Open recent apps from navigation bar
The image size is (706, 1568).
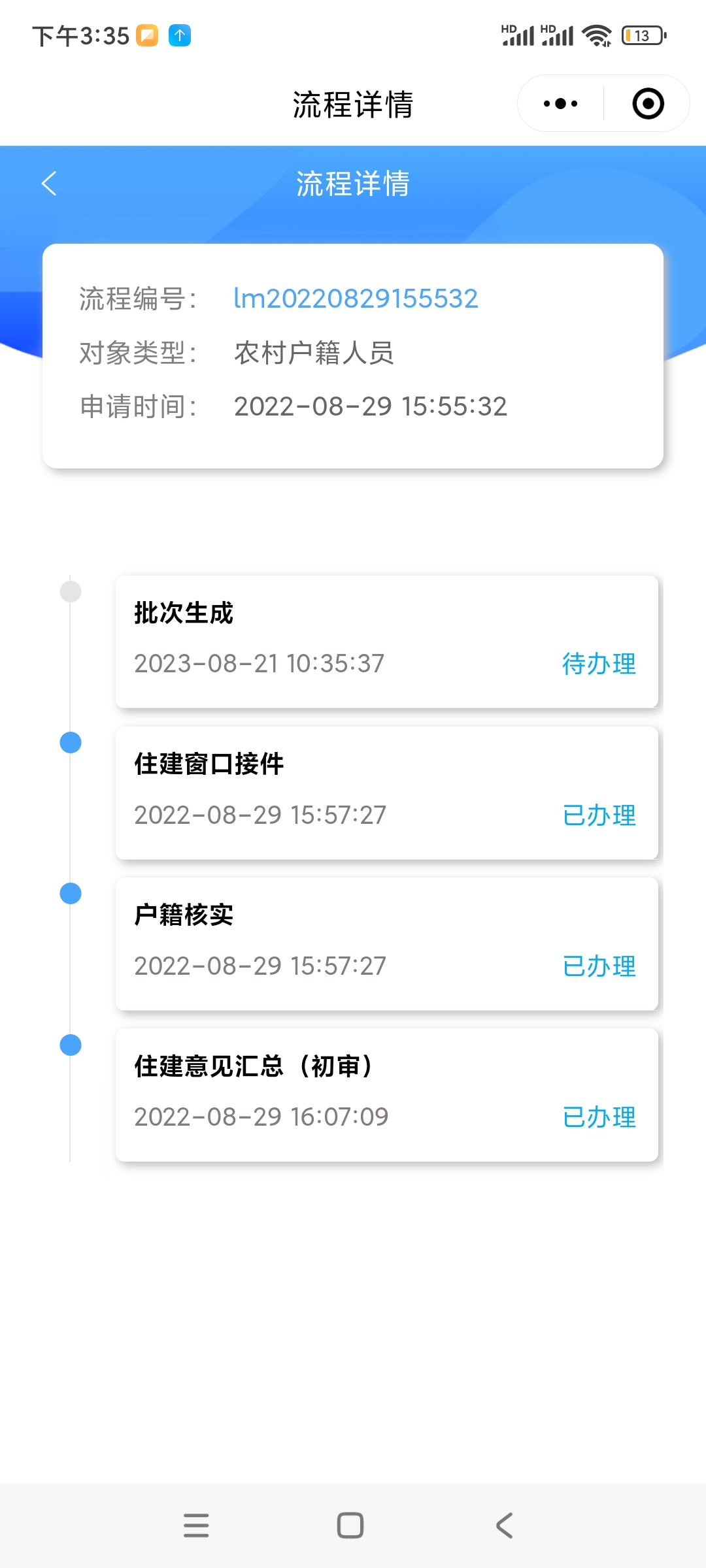click(x=196, y=1526)
